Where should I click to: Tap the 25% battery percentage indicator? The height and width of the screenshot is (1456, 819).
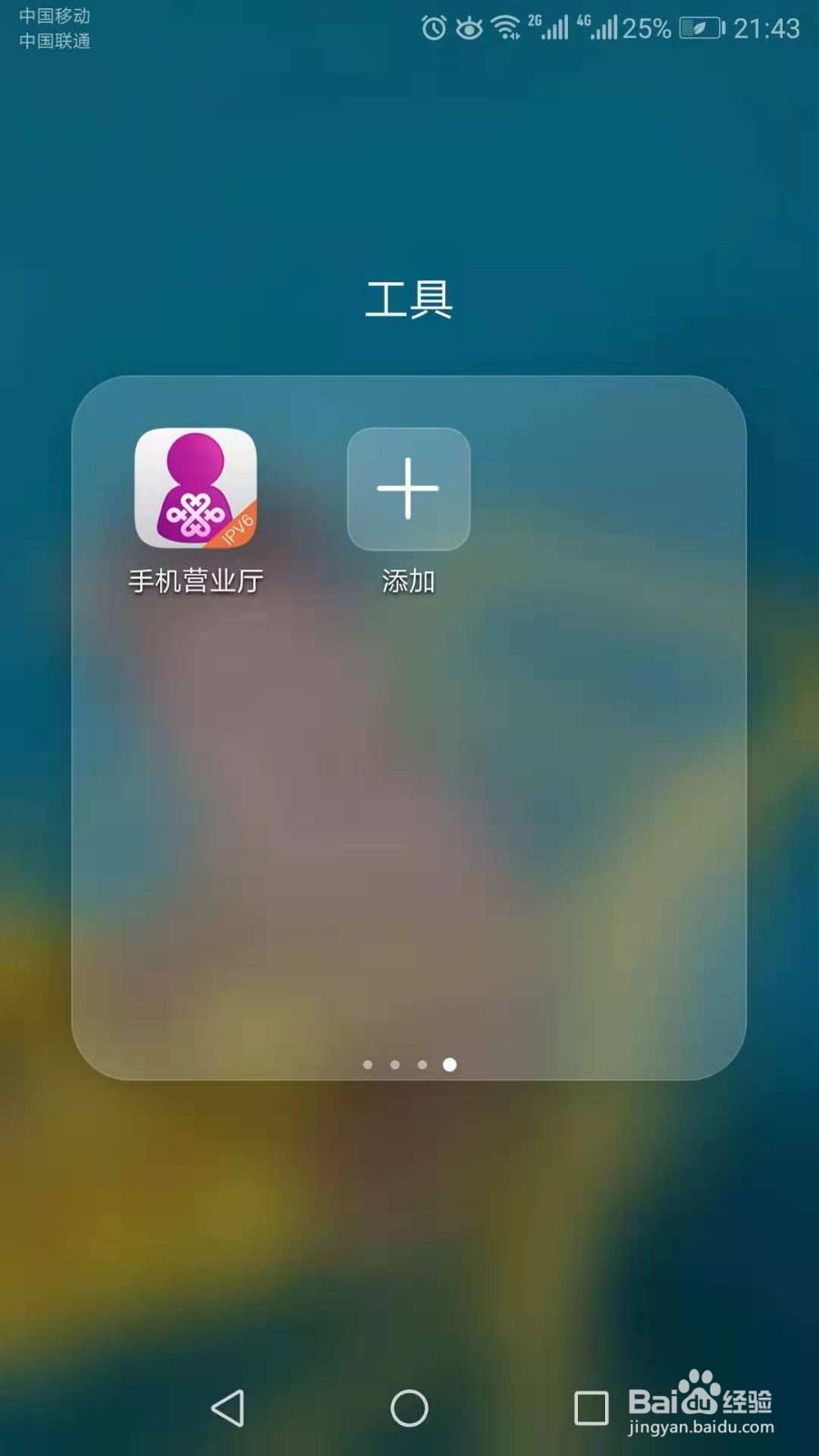pyautogui.click(x=646, y=27)
